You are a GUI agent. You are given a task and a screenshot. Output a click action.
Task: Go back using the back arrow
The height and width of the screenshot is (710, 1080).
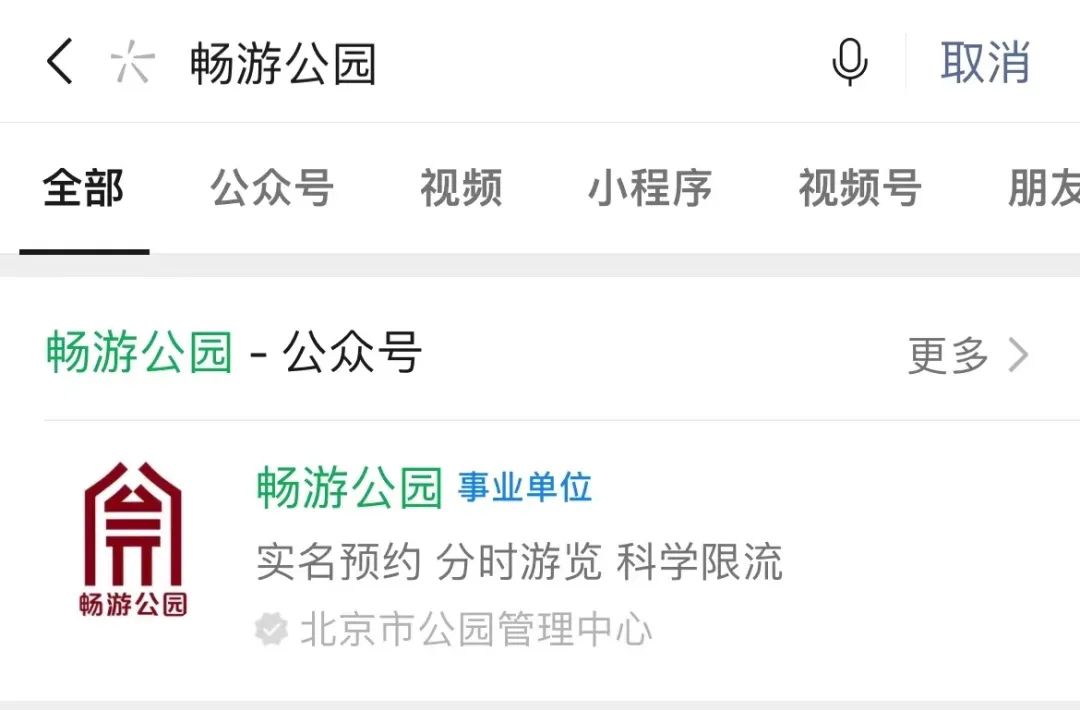pyautogui.click(x=60, y=62)
